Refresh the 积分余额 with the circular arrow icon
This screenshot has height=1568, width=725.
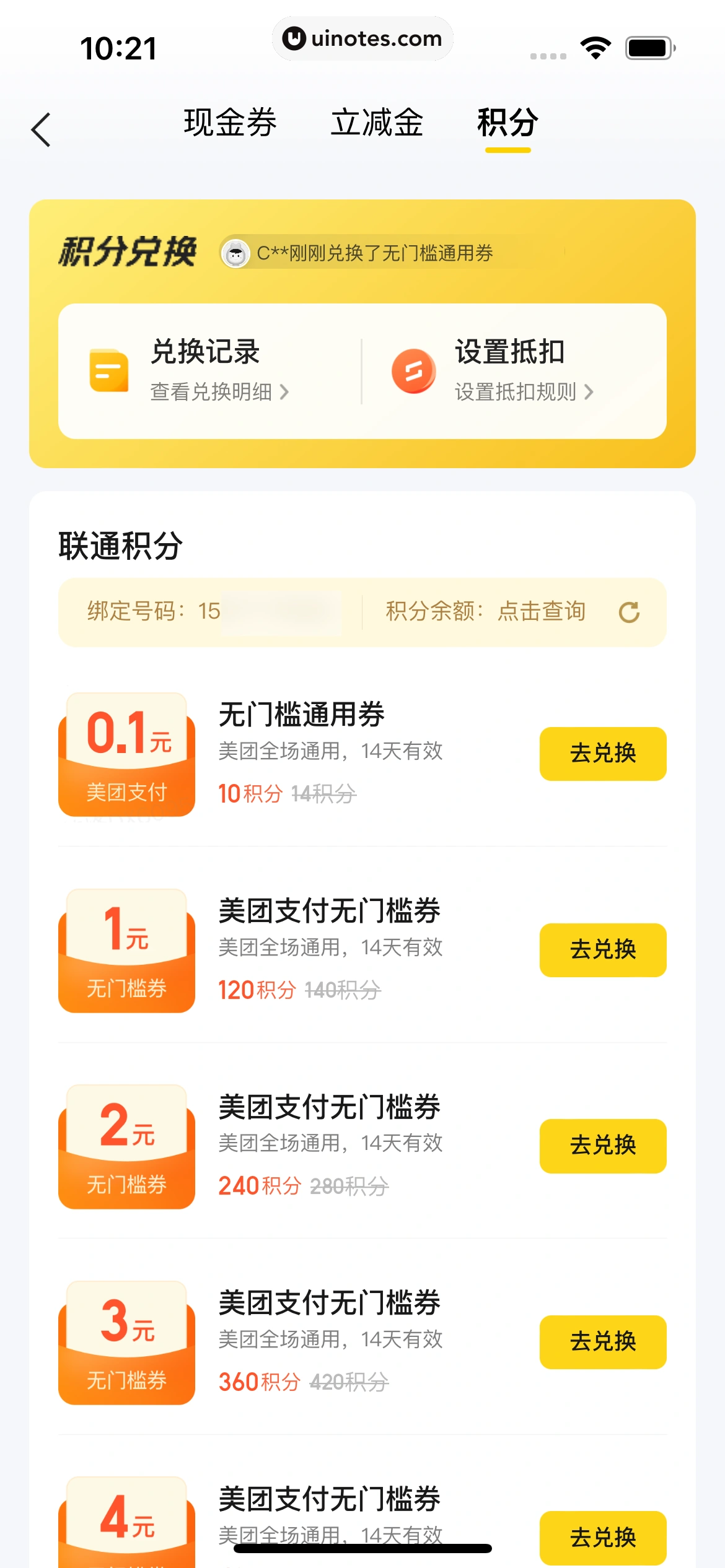click(628, 612)
